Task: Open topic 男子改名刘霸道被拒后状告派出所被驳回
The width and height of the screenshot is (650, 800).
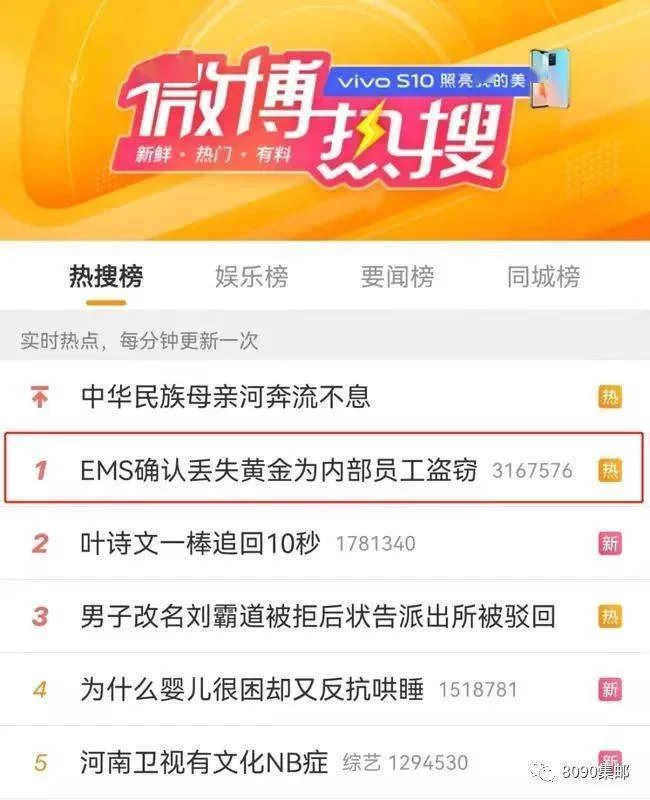Action: (318, 616)
